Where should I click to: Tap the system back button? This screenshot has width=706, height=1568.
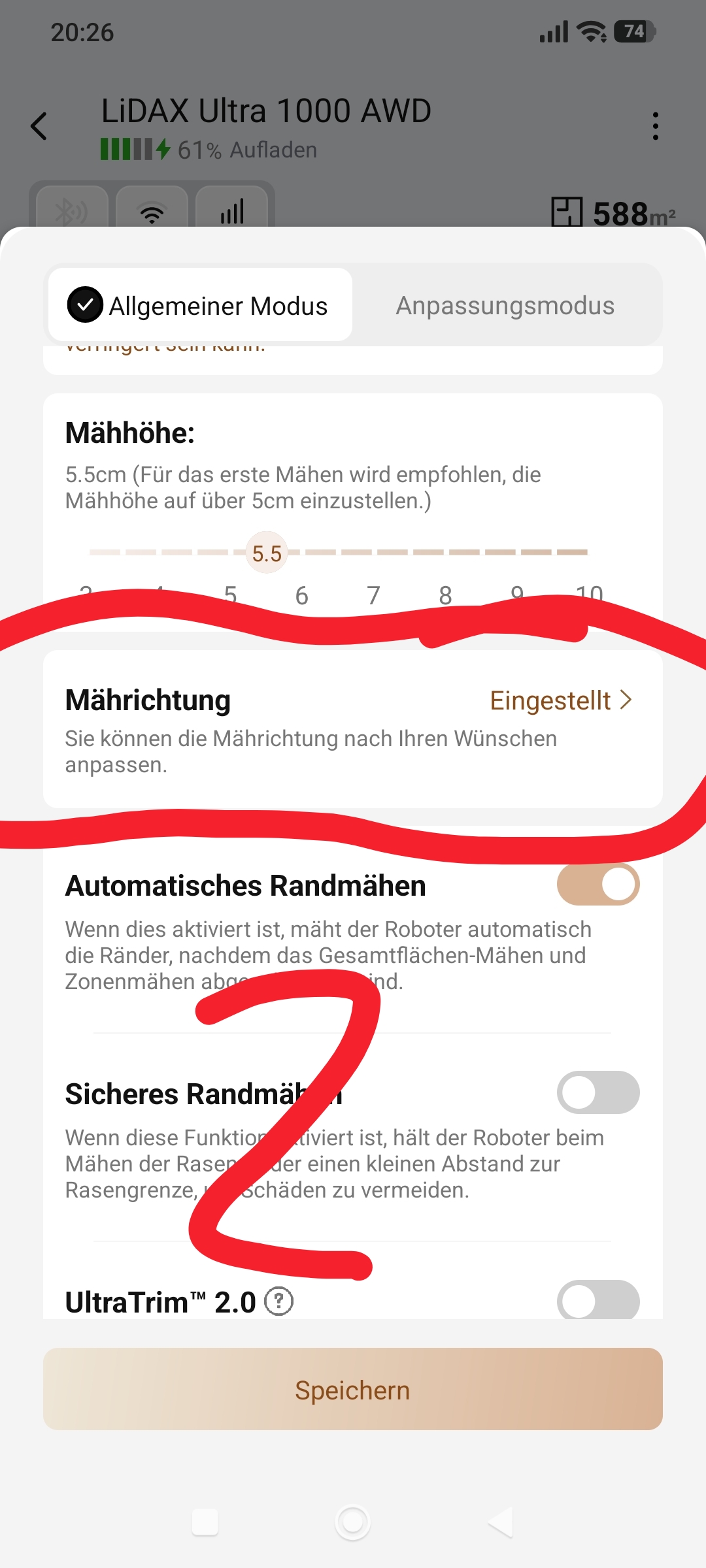point(501,1522)
